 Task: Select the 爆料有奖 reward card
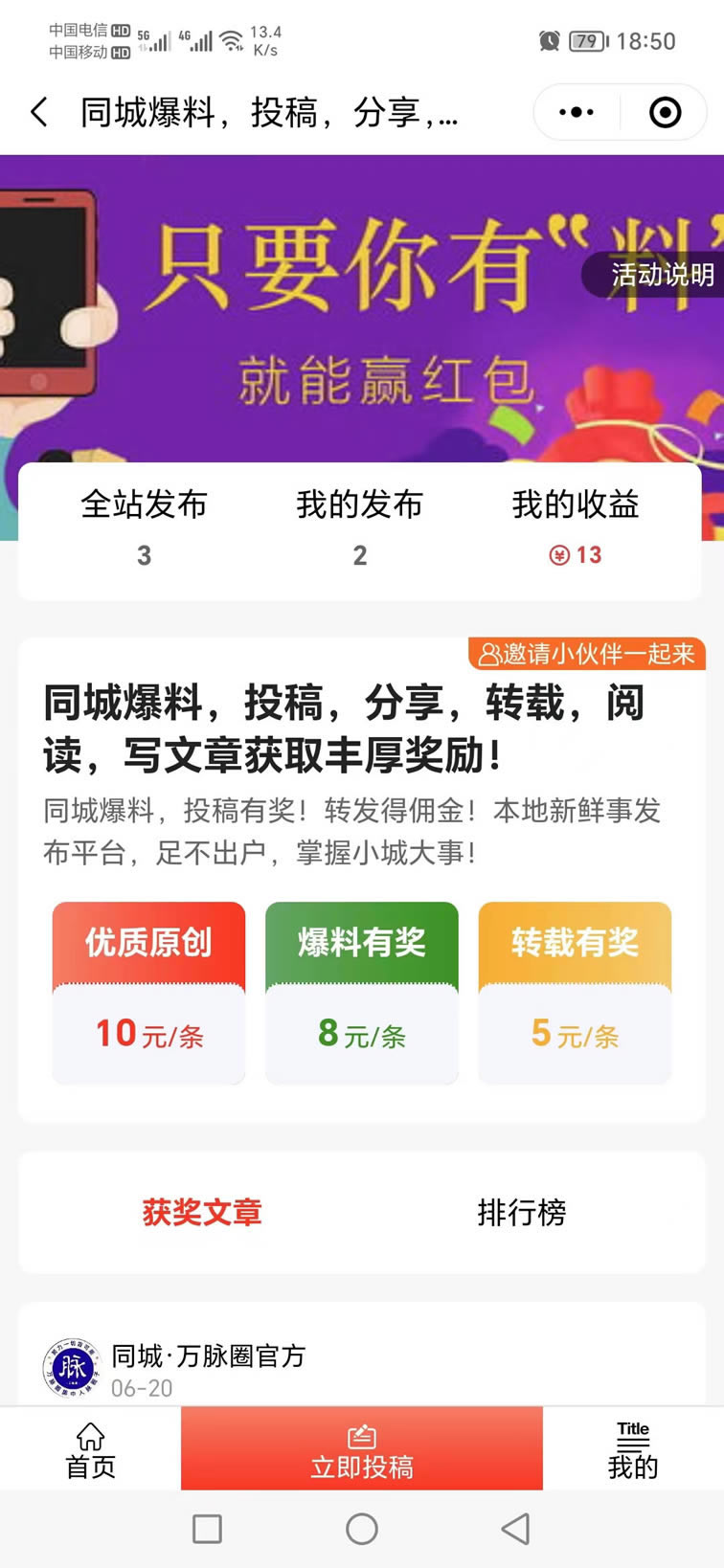pyautogui.click(x=362, y=993)
